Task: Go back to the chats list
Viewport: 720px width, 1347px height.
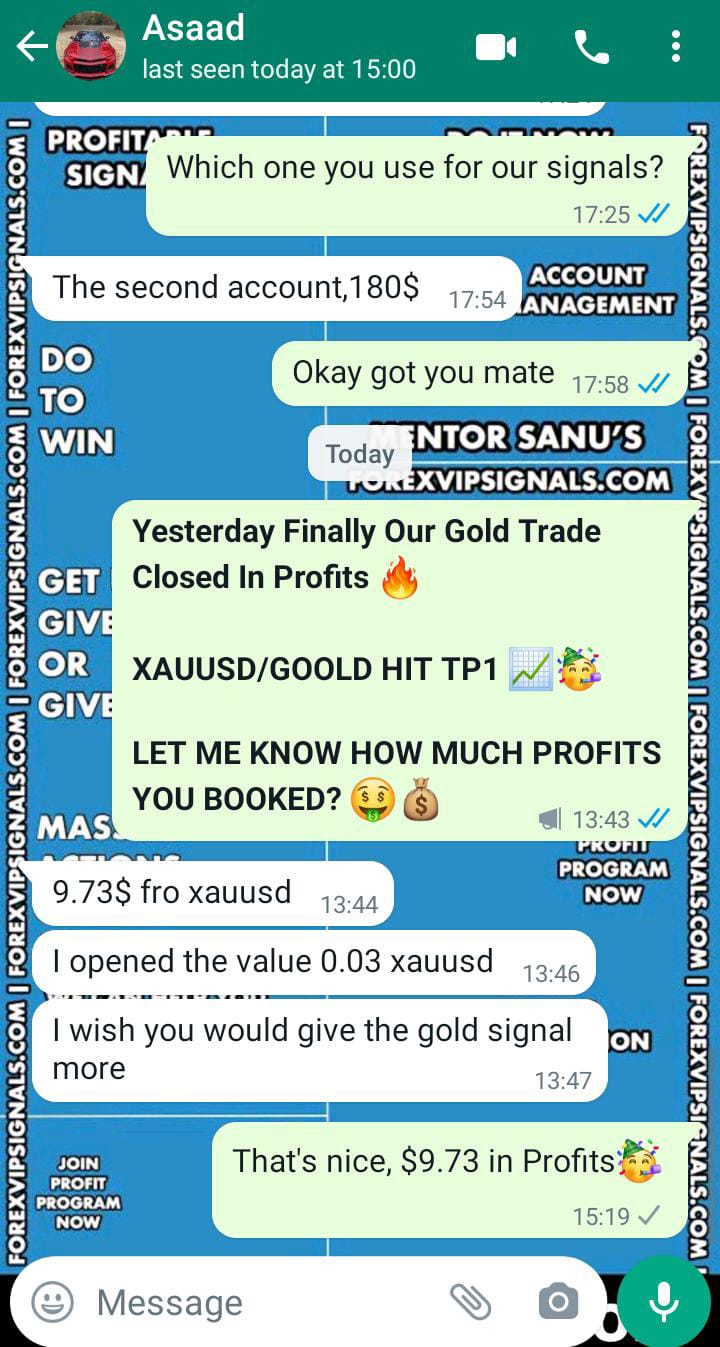Action: (30, 47)
